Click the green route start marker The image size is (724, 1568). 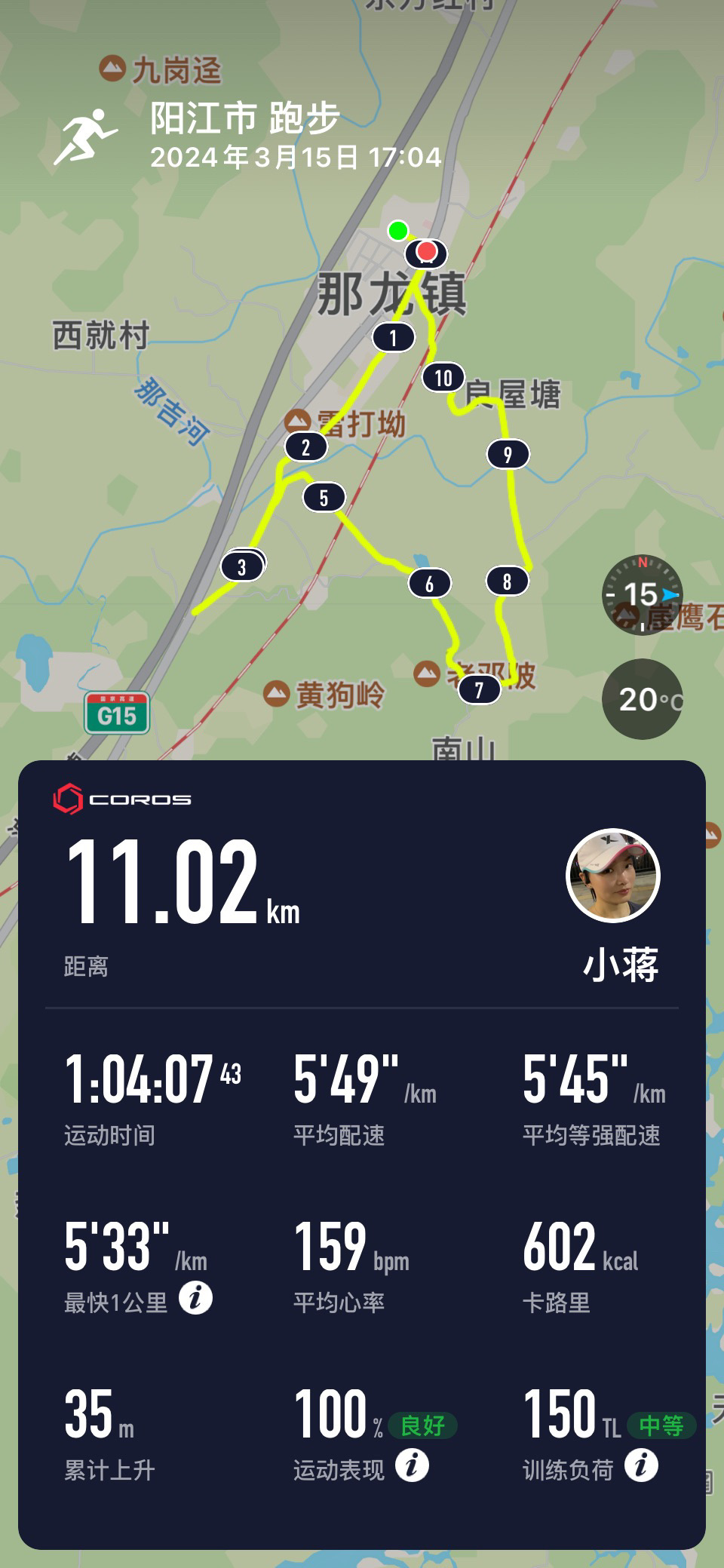point(400,232)
